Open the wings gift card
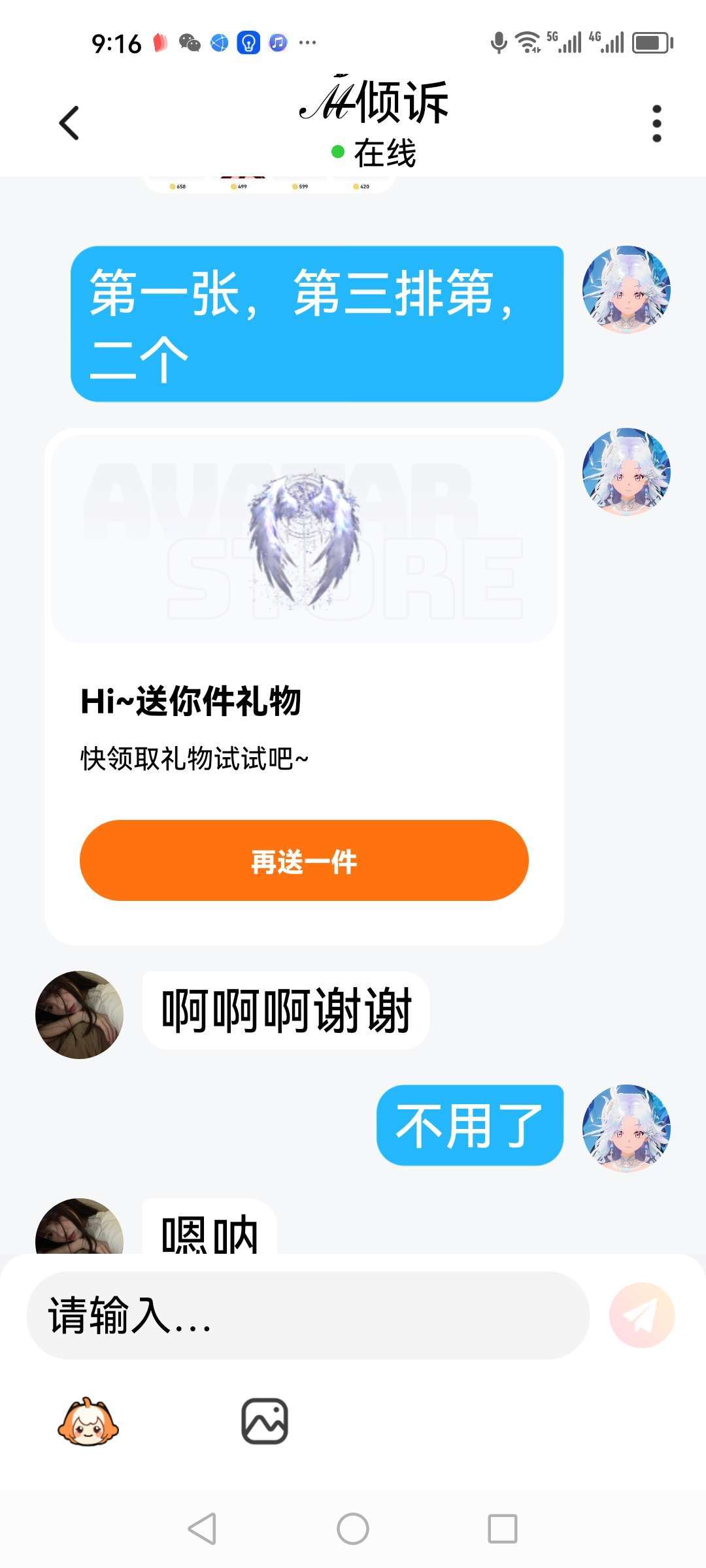 [304, 537]
